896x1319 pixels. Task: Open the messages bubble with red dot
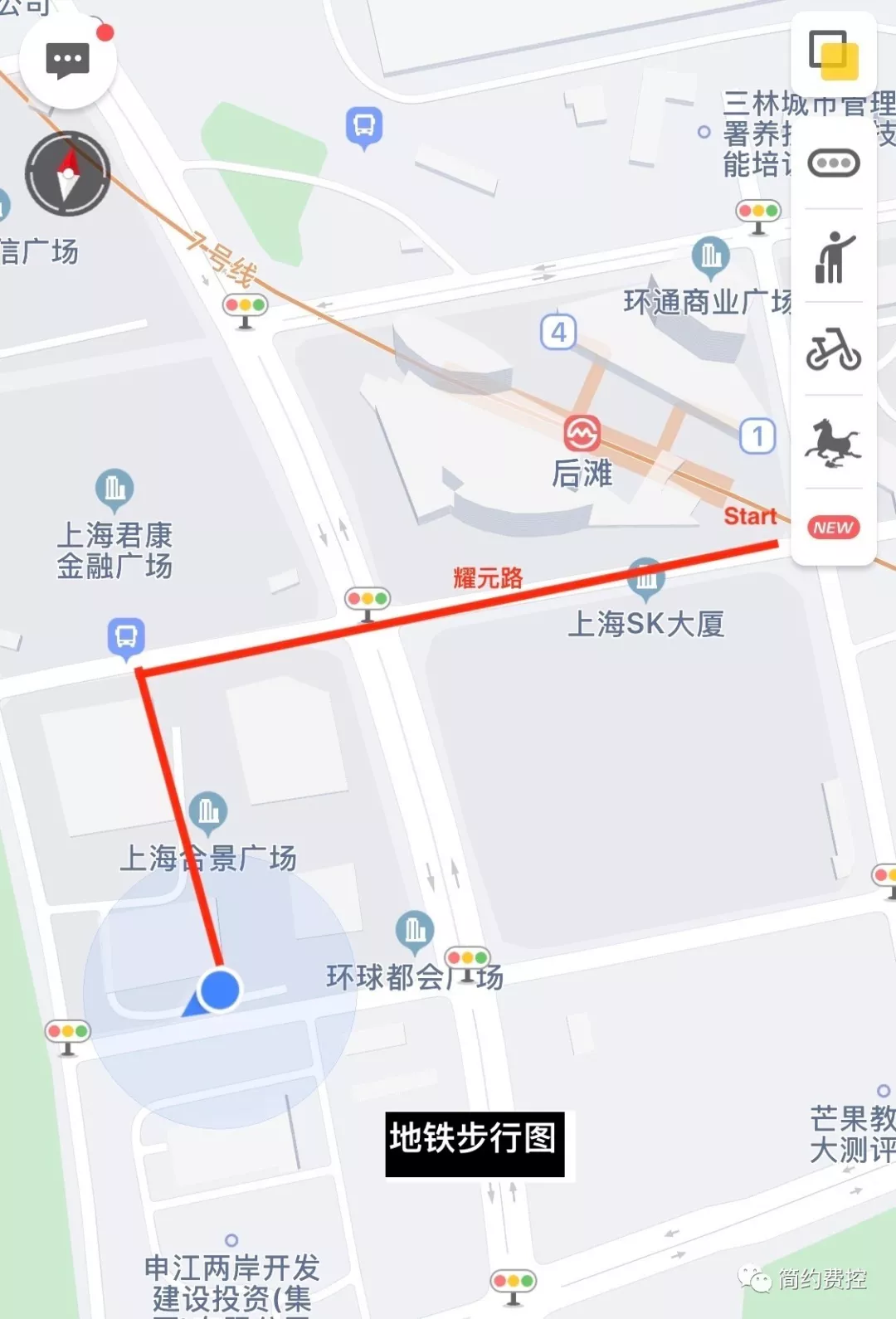click(67, 61)
